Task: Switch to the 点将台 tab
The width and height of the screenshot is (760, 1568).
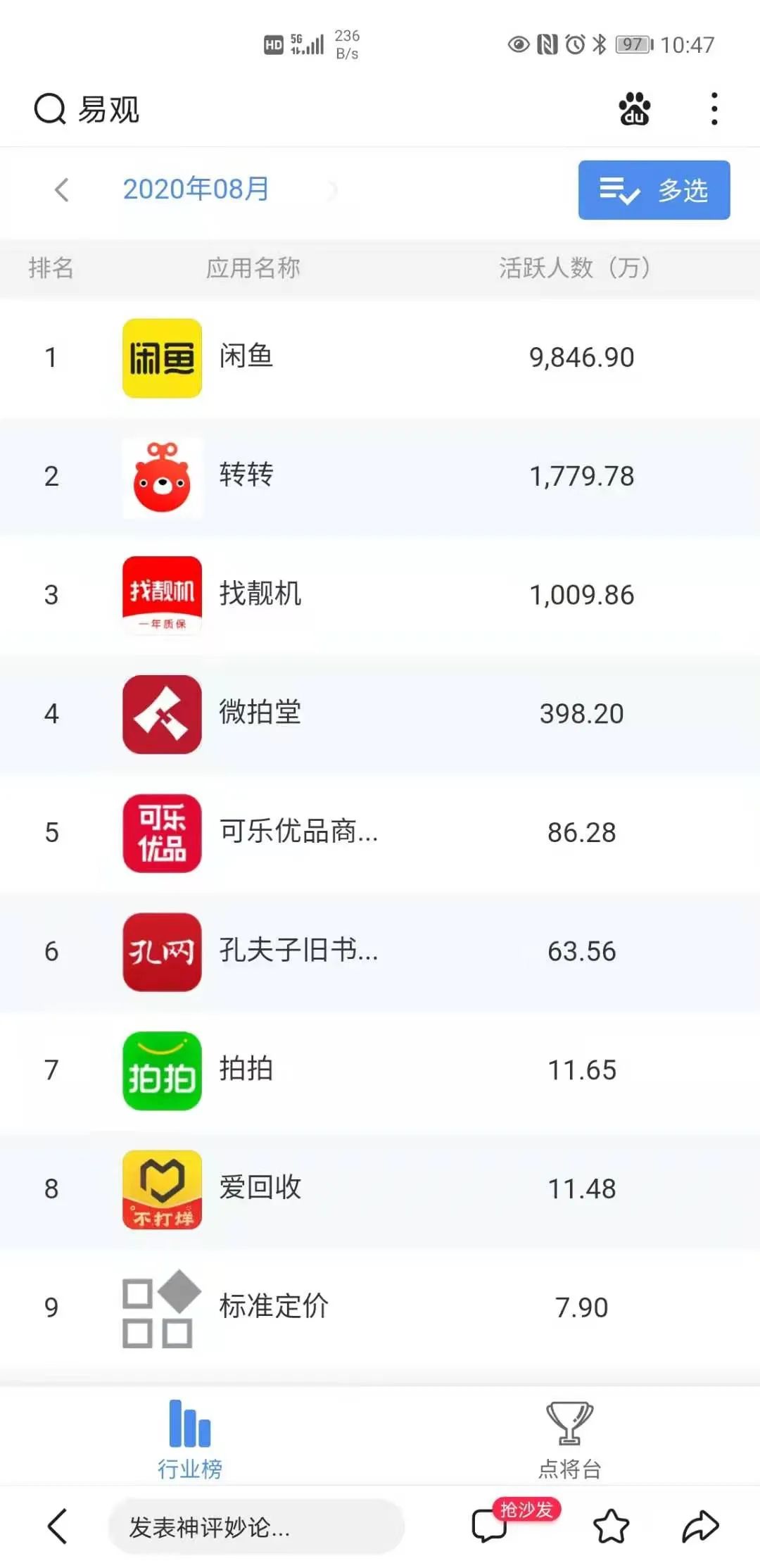Action: 569,1439
